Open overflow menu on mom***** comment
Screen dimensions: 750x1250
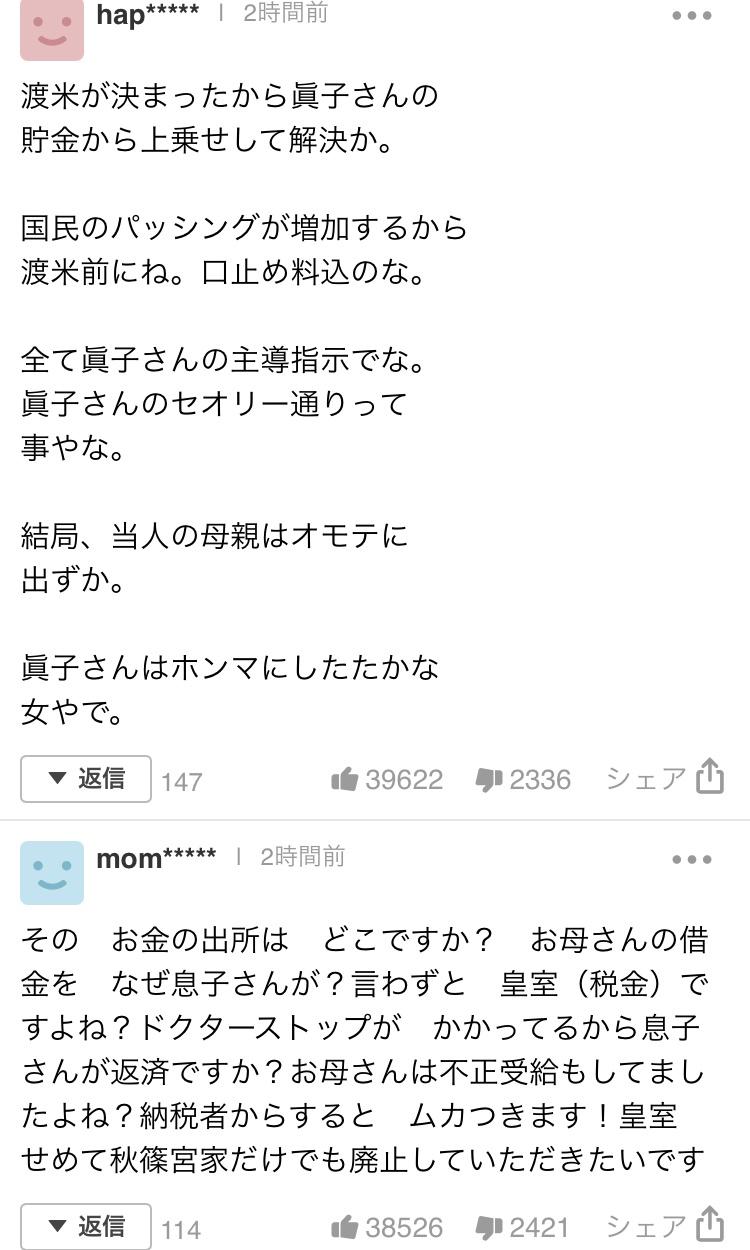coord(692,860)
